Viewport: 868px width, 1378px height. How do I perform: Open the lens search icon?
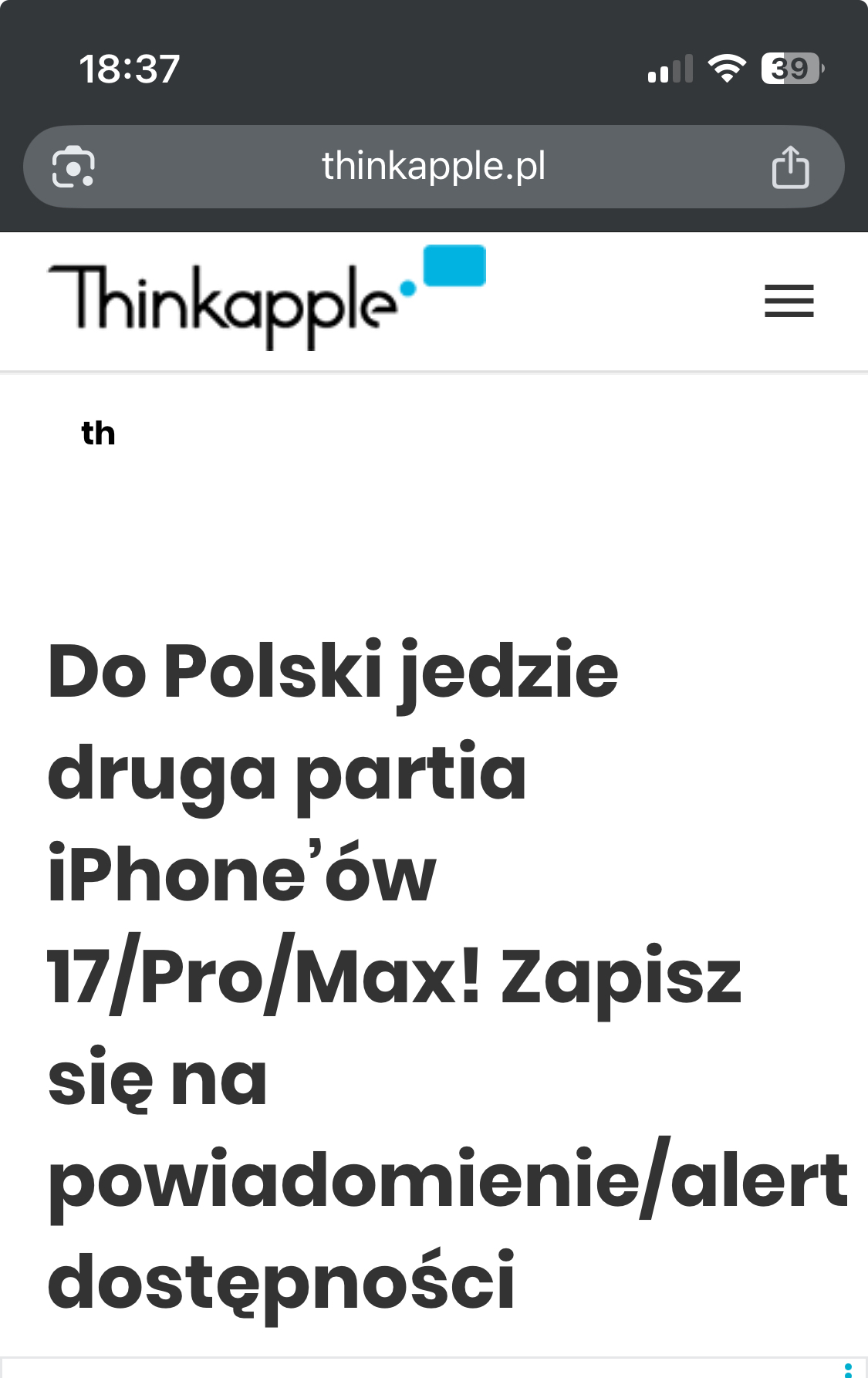click(73, 167)
